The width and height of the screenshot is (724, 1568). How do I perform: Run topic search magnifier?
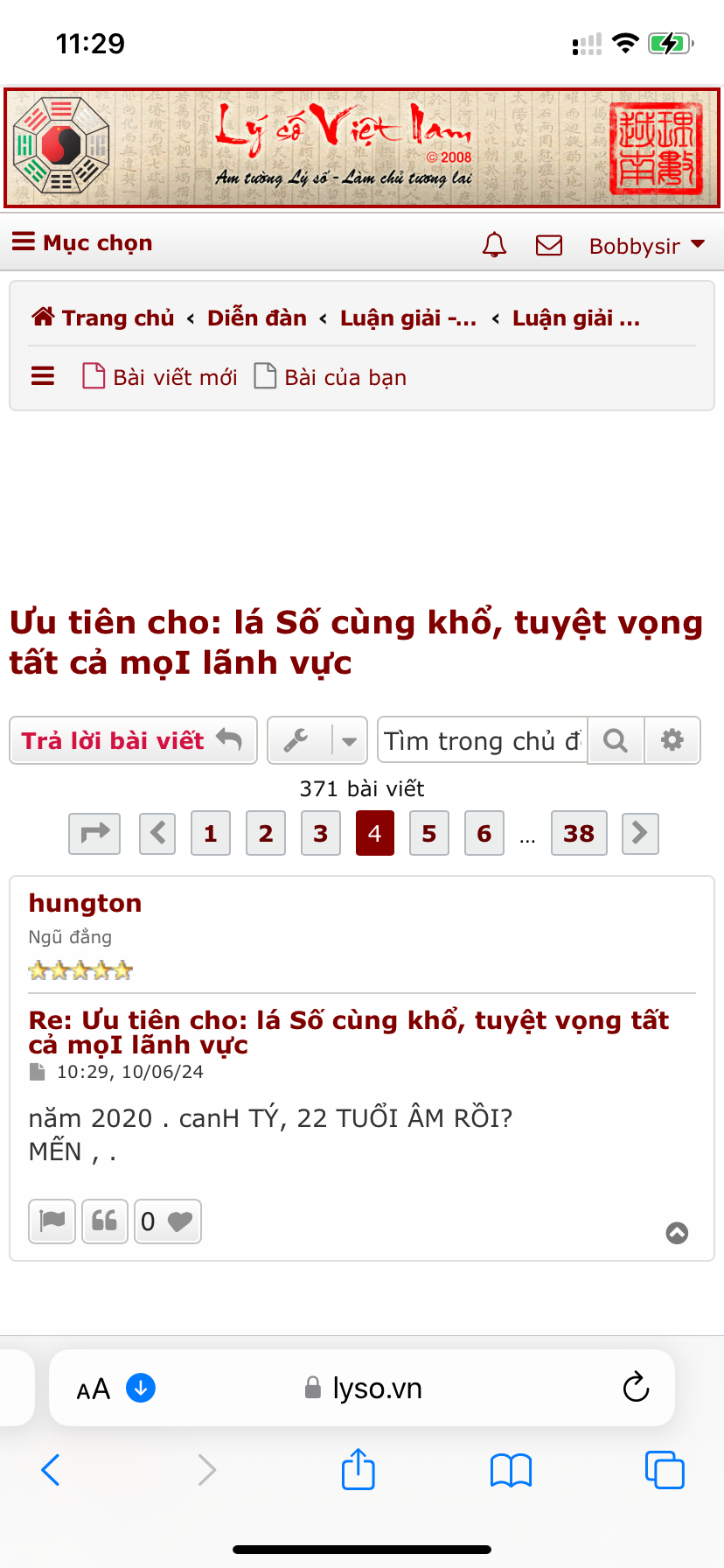616,740
